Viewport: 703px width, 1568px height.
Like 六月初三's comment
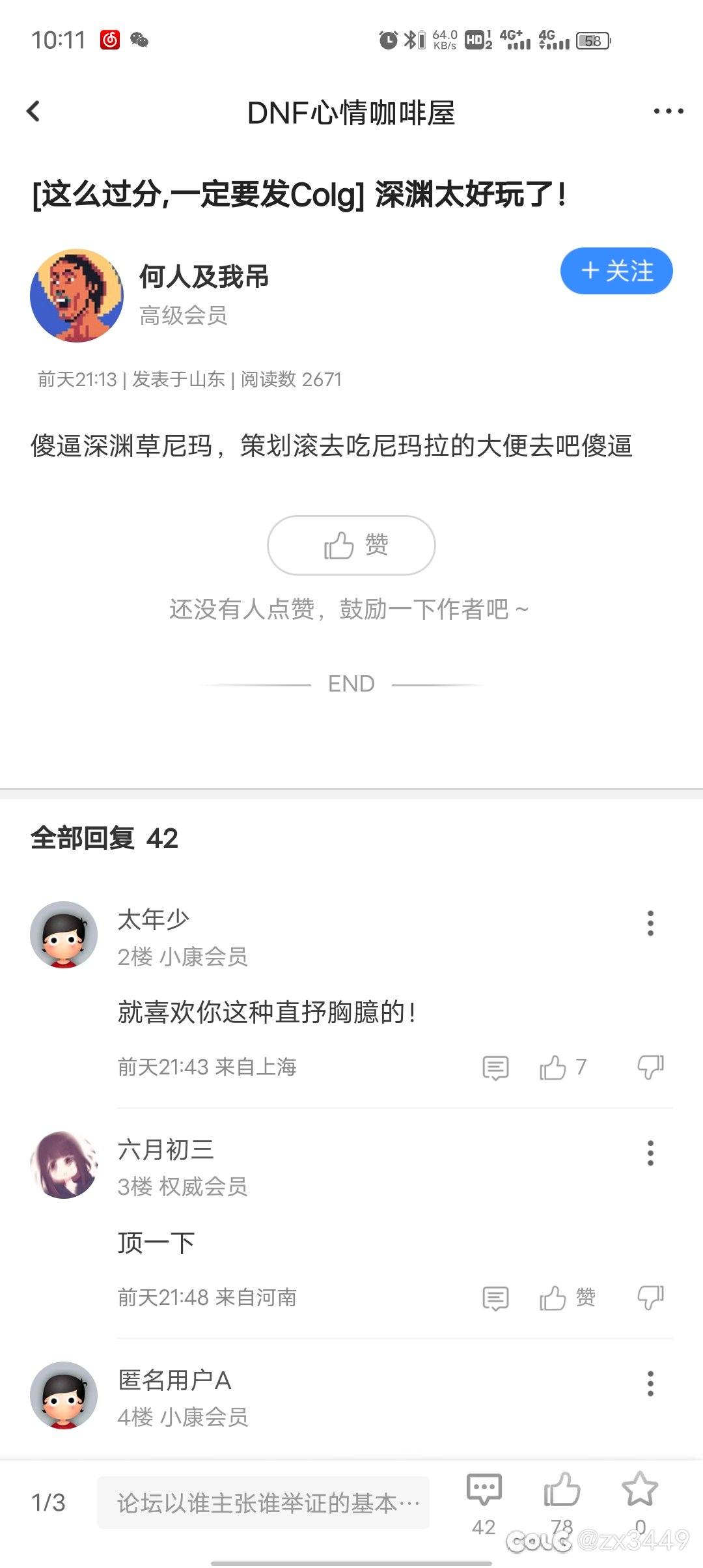pos(567,1298)
